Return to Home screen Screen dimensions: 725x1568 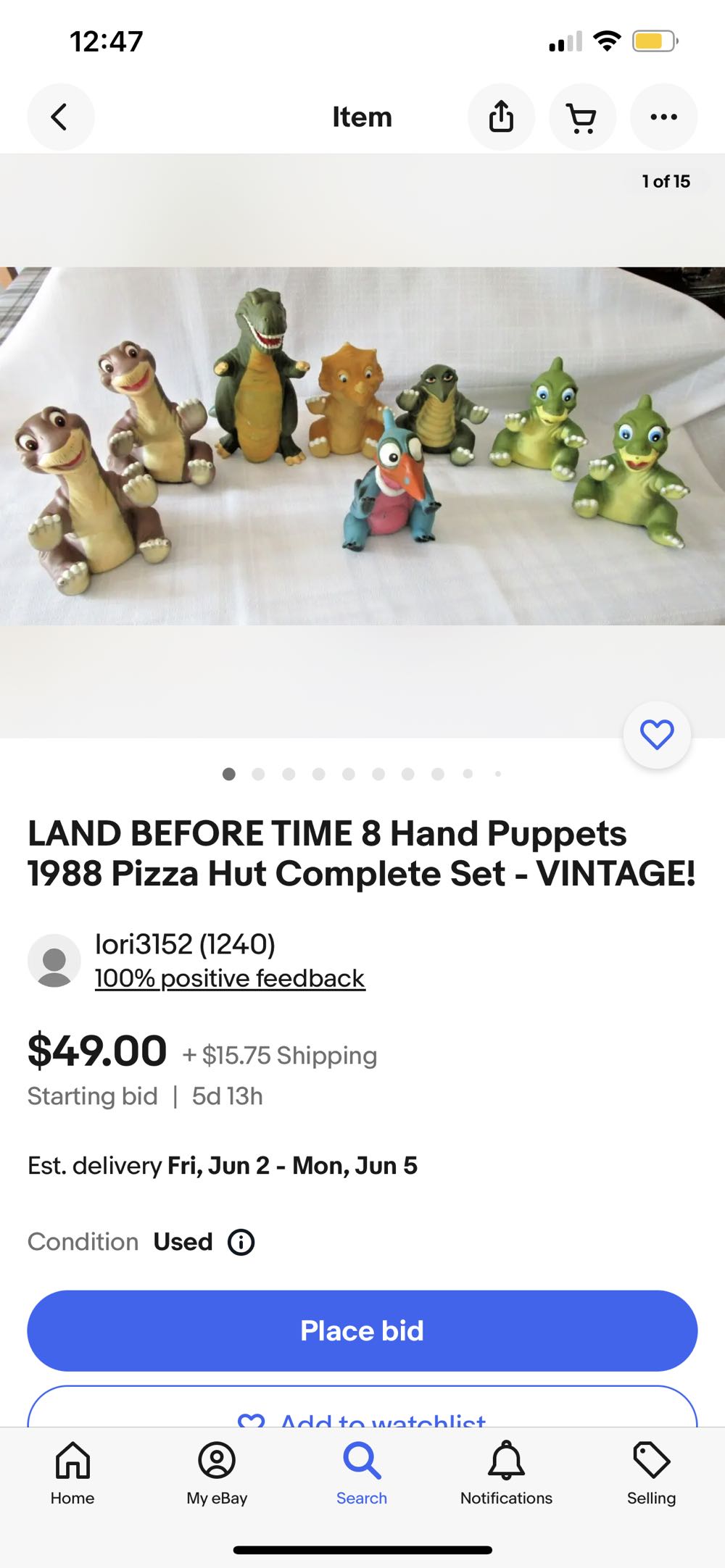pyautogui.click(x=72, y=1471)
